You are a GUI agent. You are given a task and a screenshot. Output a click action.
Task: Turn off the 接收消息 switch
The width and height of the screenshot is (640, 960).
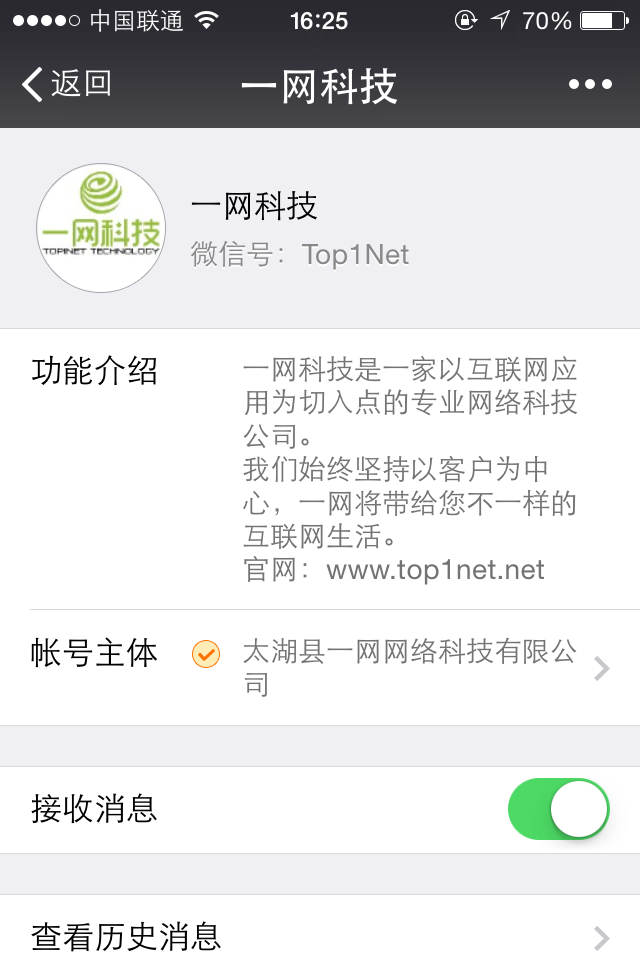558,809
